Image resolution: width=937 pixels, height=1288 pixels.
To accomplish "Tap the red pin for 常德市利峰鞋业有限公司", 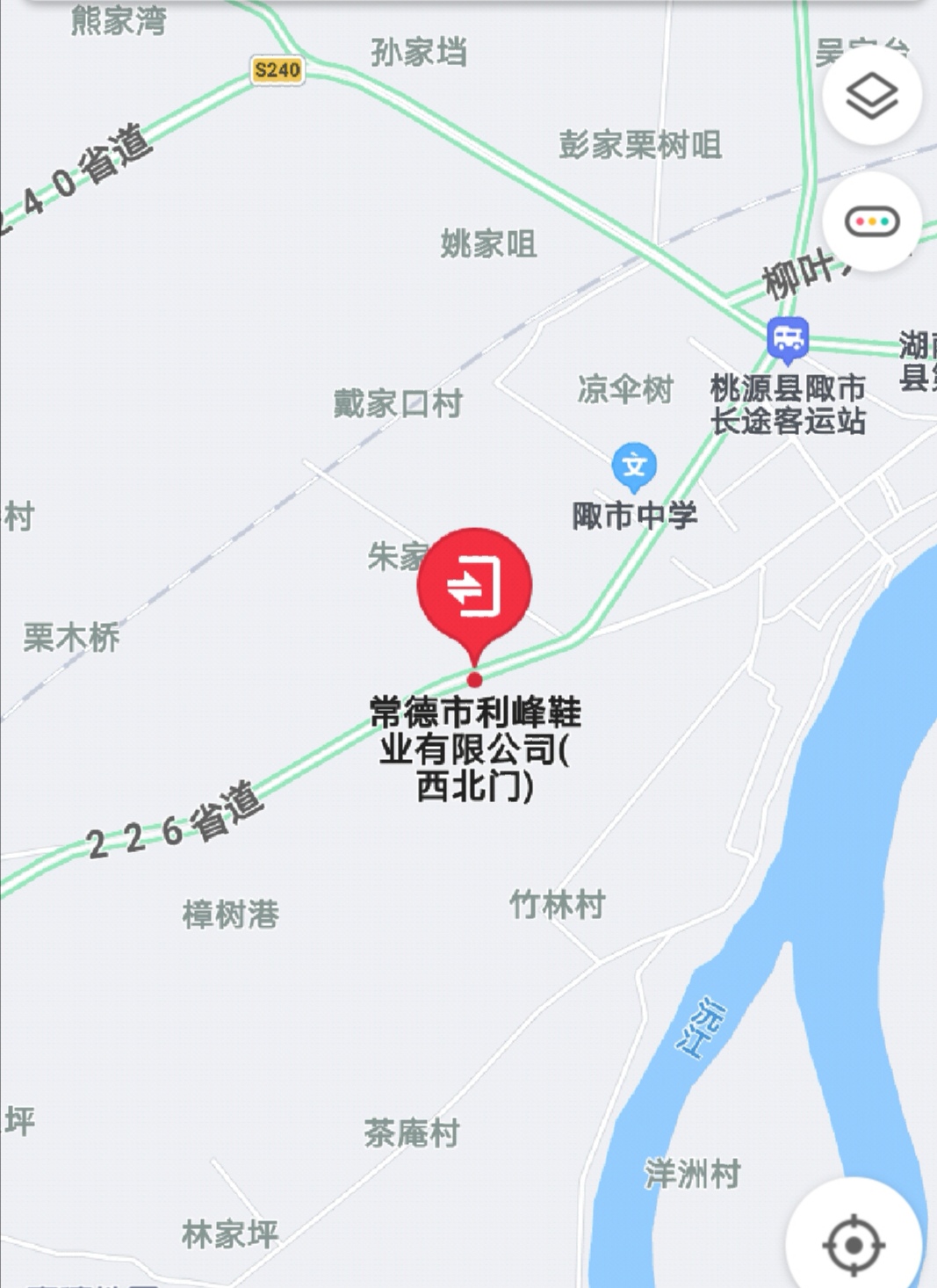I will click(474, 587).
